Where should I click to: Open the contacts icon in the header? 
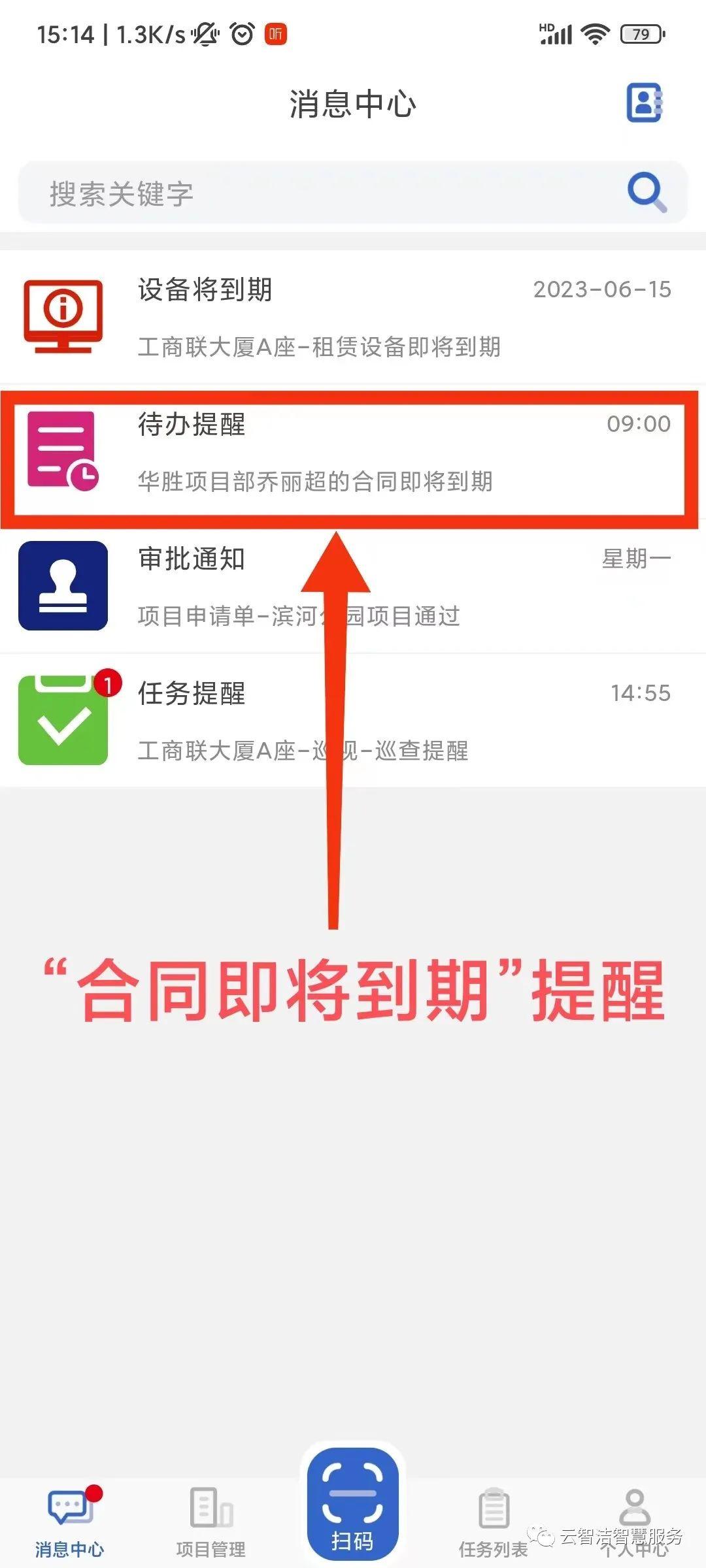[x=645, y=103]
